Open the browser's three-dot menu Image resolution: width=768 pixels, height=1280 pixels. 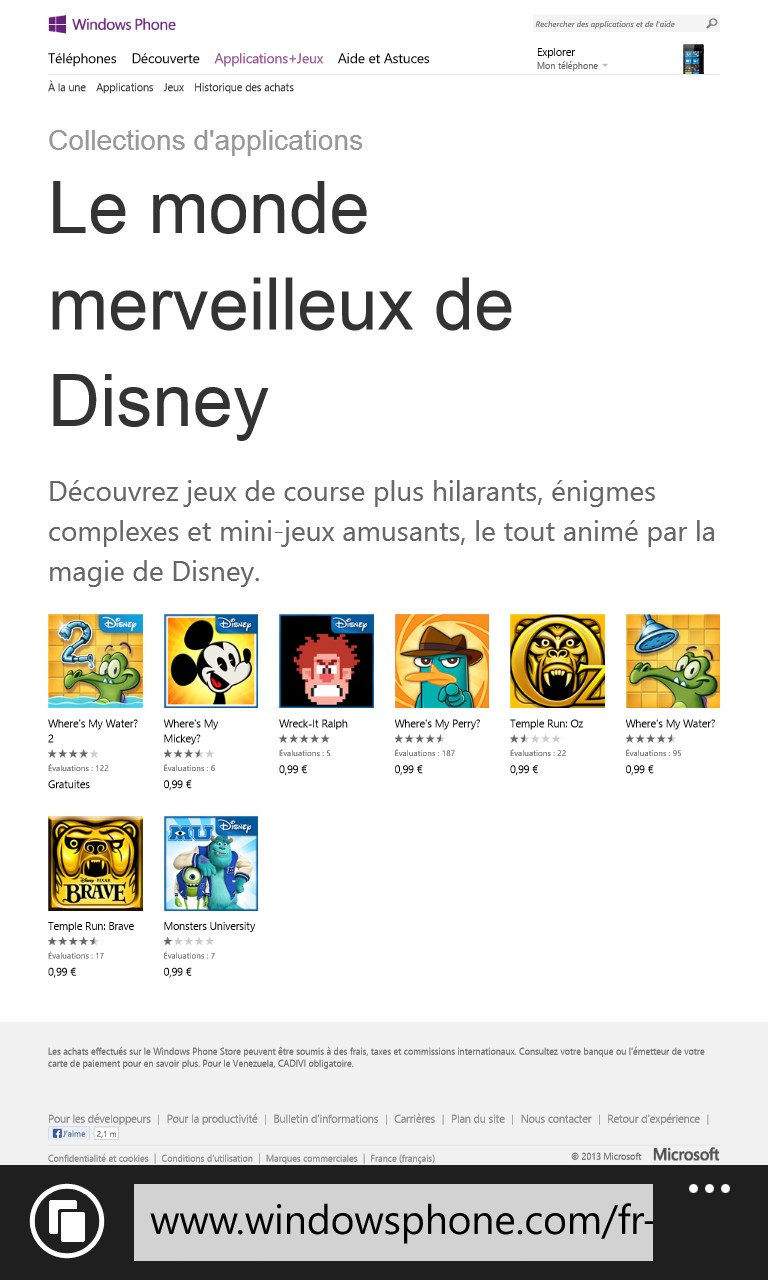(x=710, y=1189)
